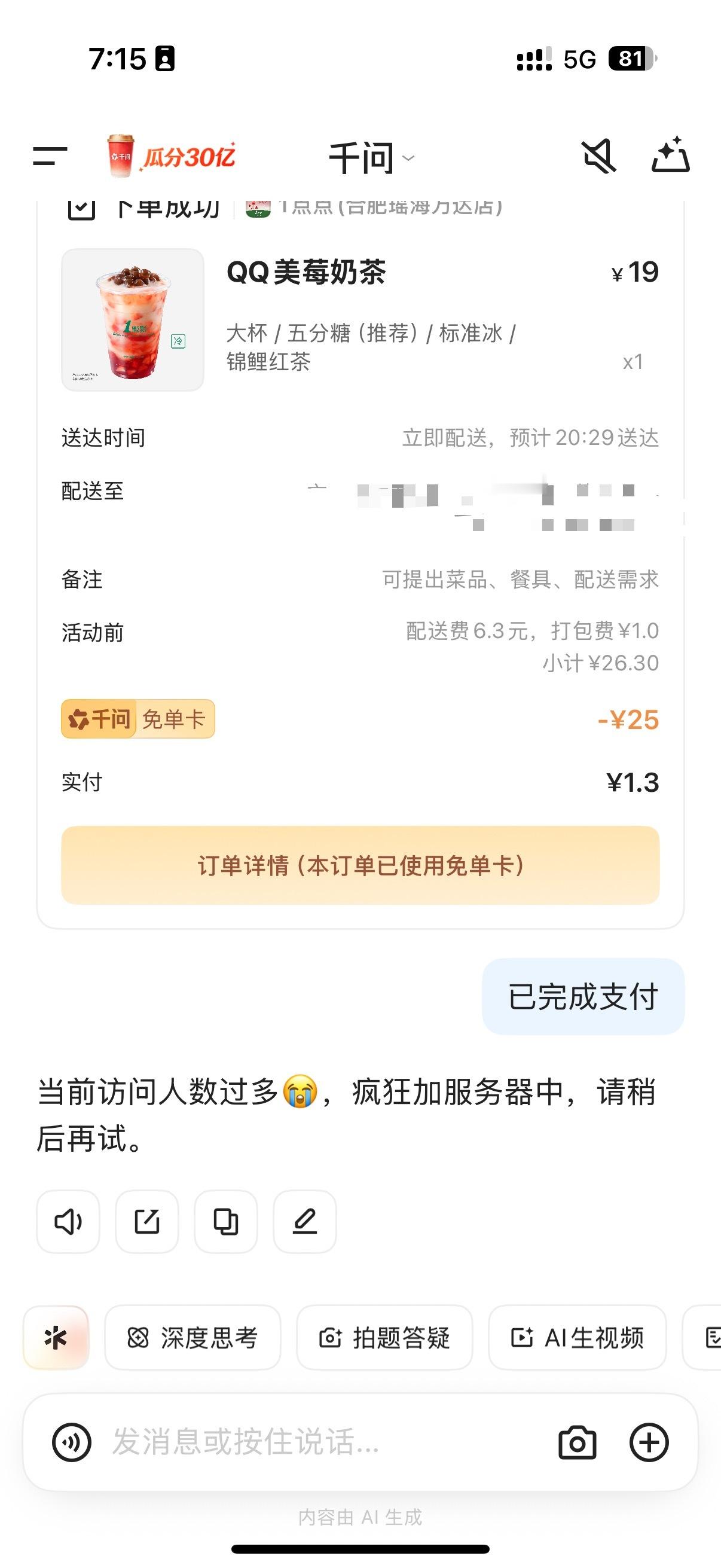Click the edit/rewrite icon below the message
The height and width of the screenshot is (1568, 721).
(305, 1222)
